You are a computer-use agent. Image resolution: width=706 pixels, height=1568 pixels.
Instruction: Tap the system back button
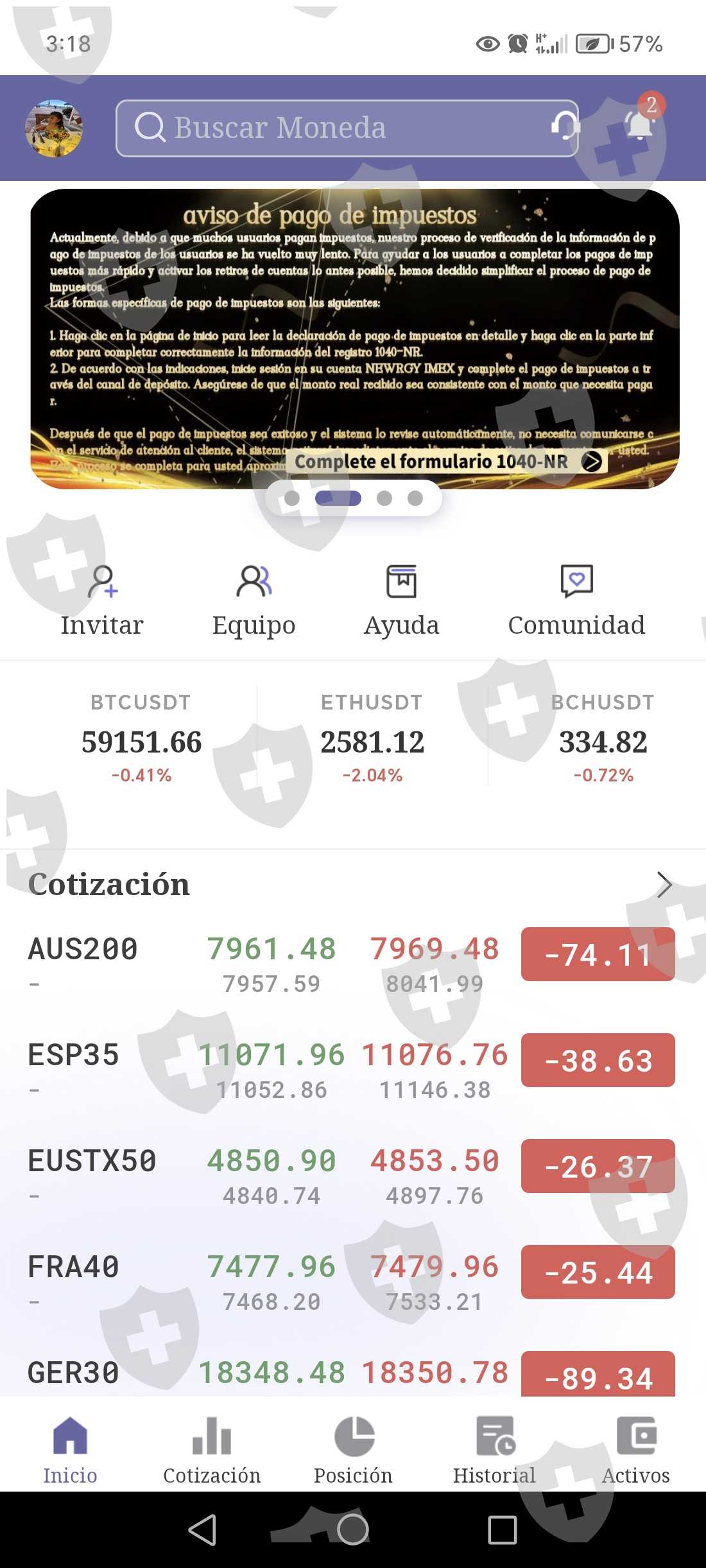[x=203, y=1529]
